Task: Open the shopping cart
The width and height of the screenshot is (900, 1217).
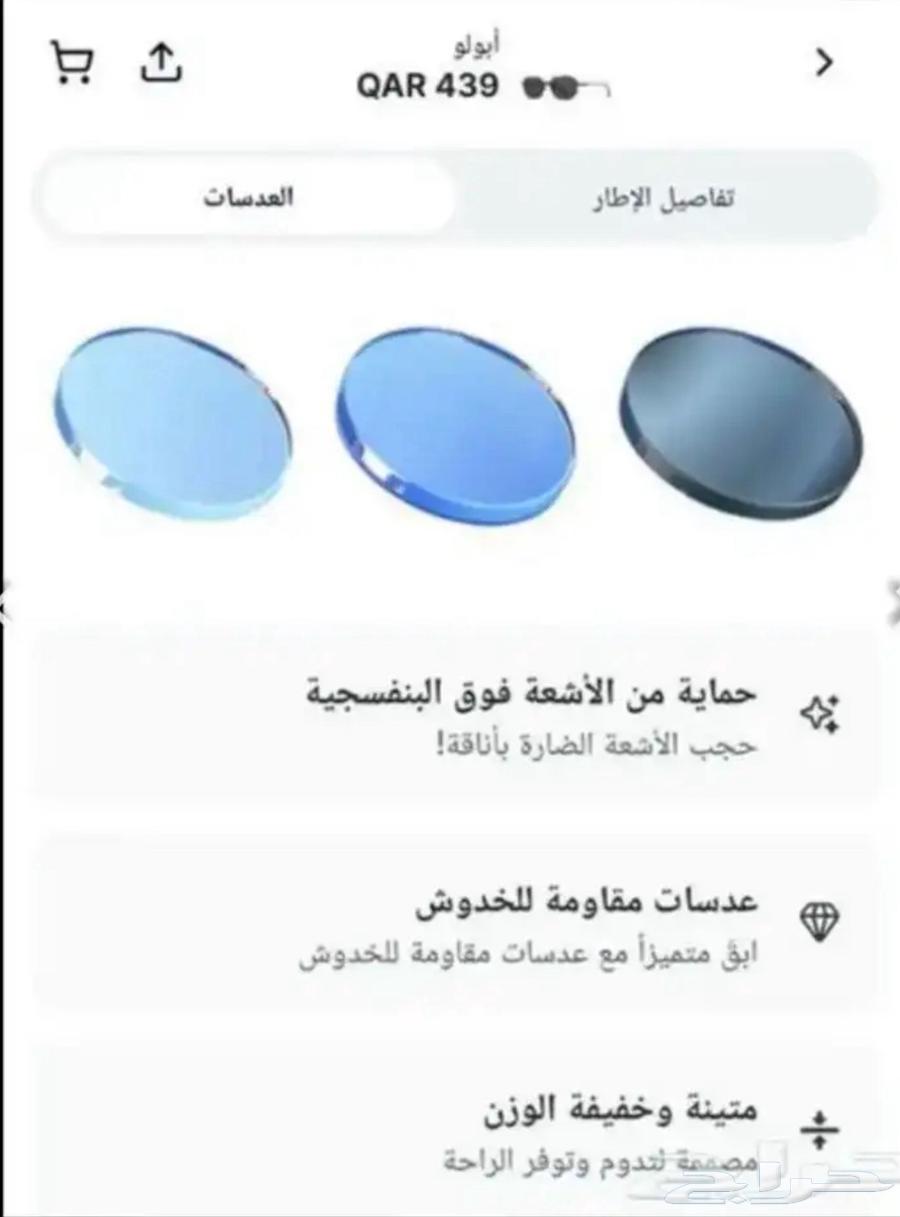Action: (x=72, y=63)
